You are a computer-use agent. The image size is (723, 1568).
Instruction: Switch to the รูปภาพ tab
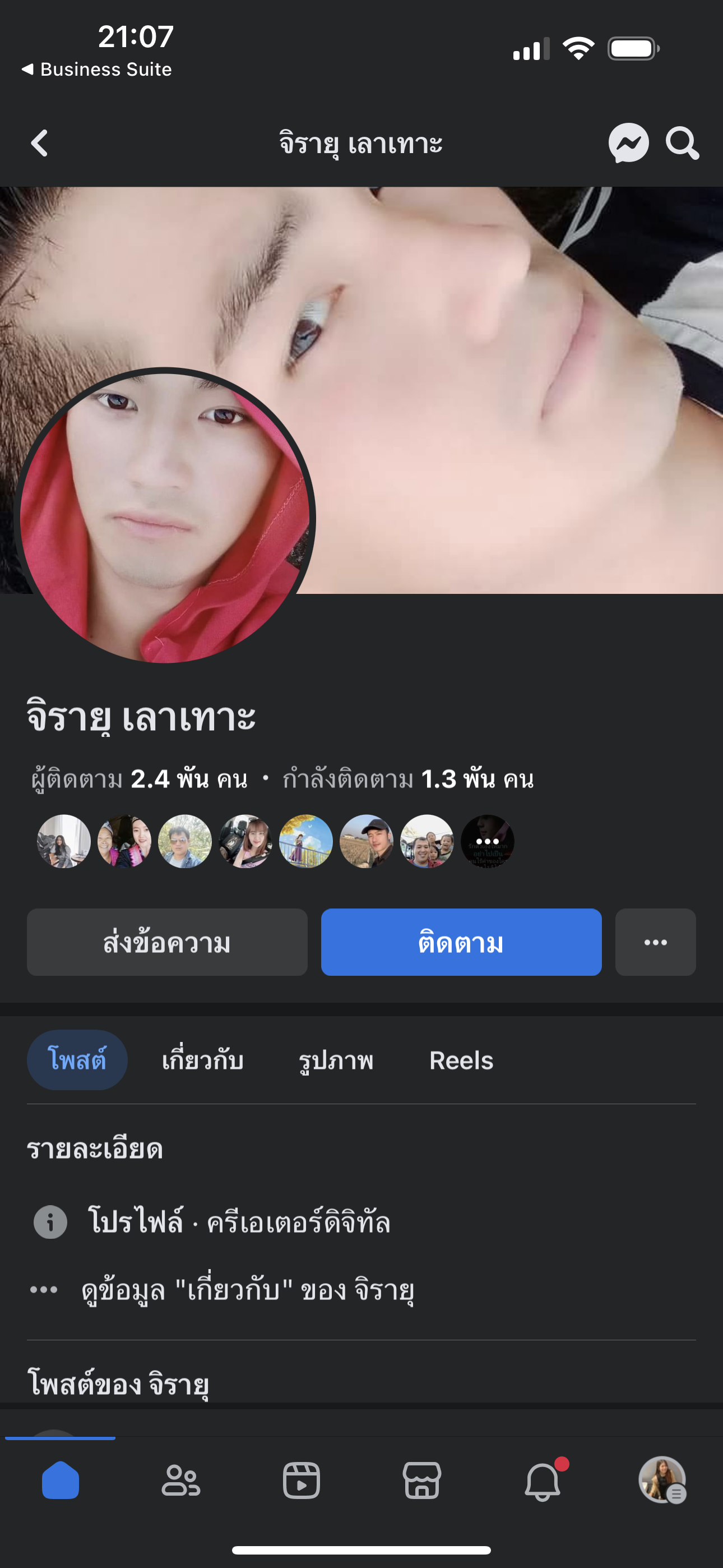click(x=336, y=1060)
